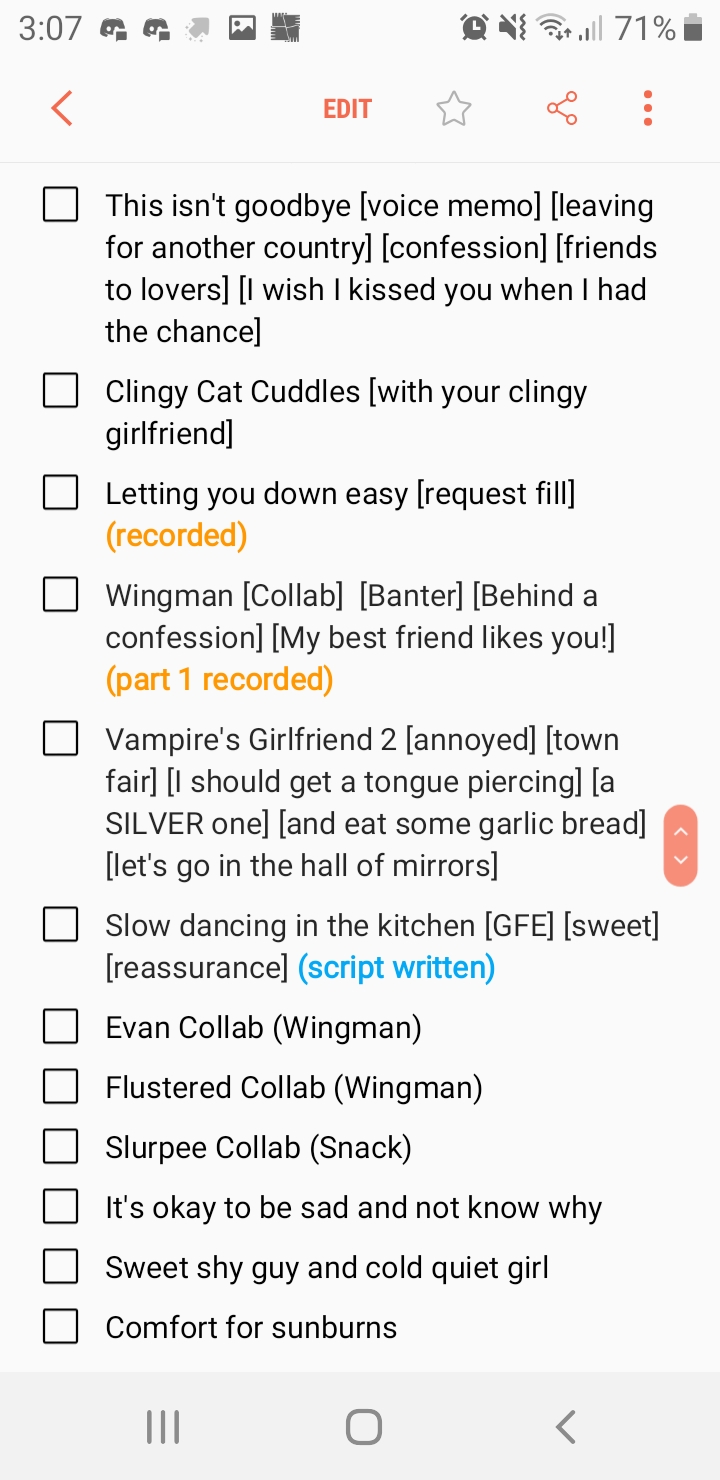720x1480 pixels.
Task: Mark this note as favorite with the star
Action: 453,109
